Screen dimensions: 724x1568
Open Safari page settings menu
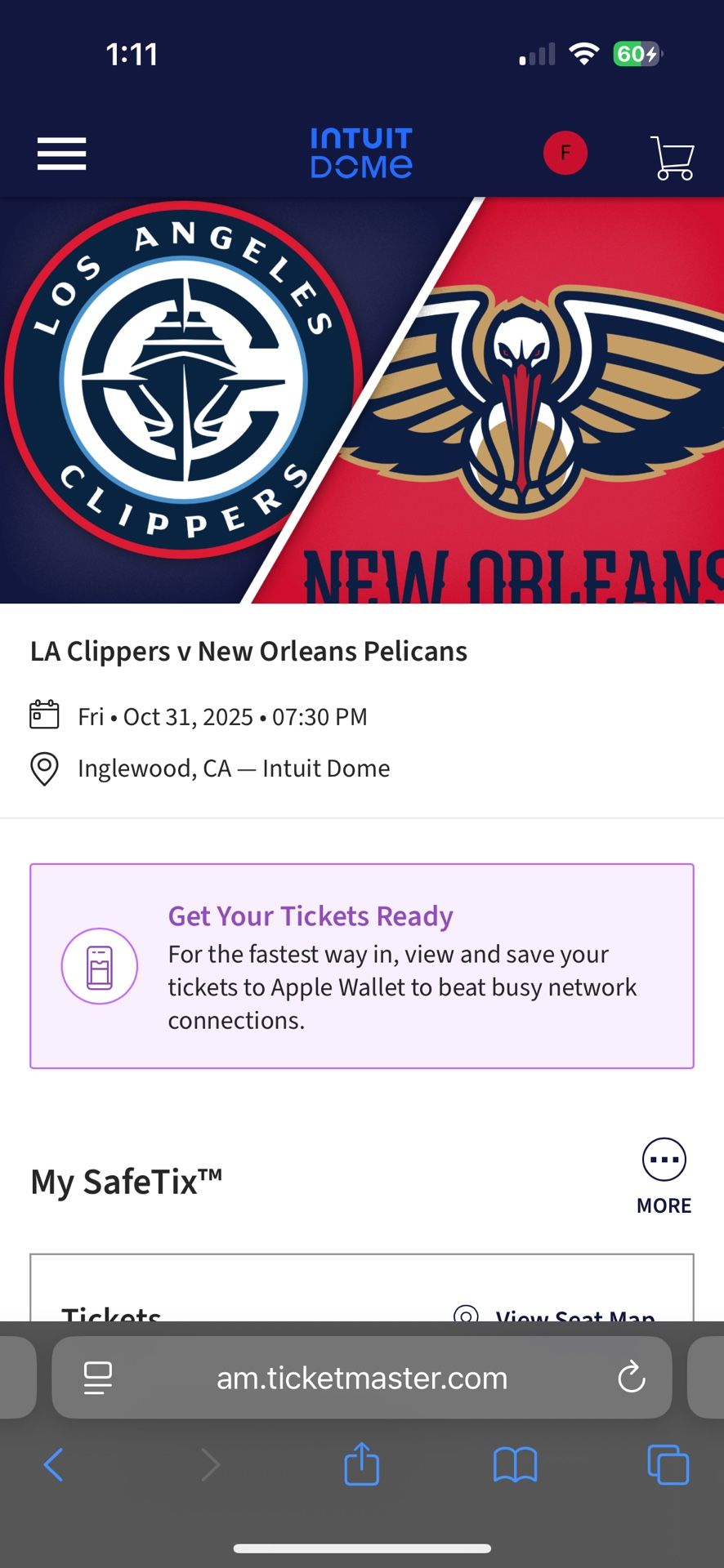(x=99, y=1379)
